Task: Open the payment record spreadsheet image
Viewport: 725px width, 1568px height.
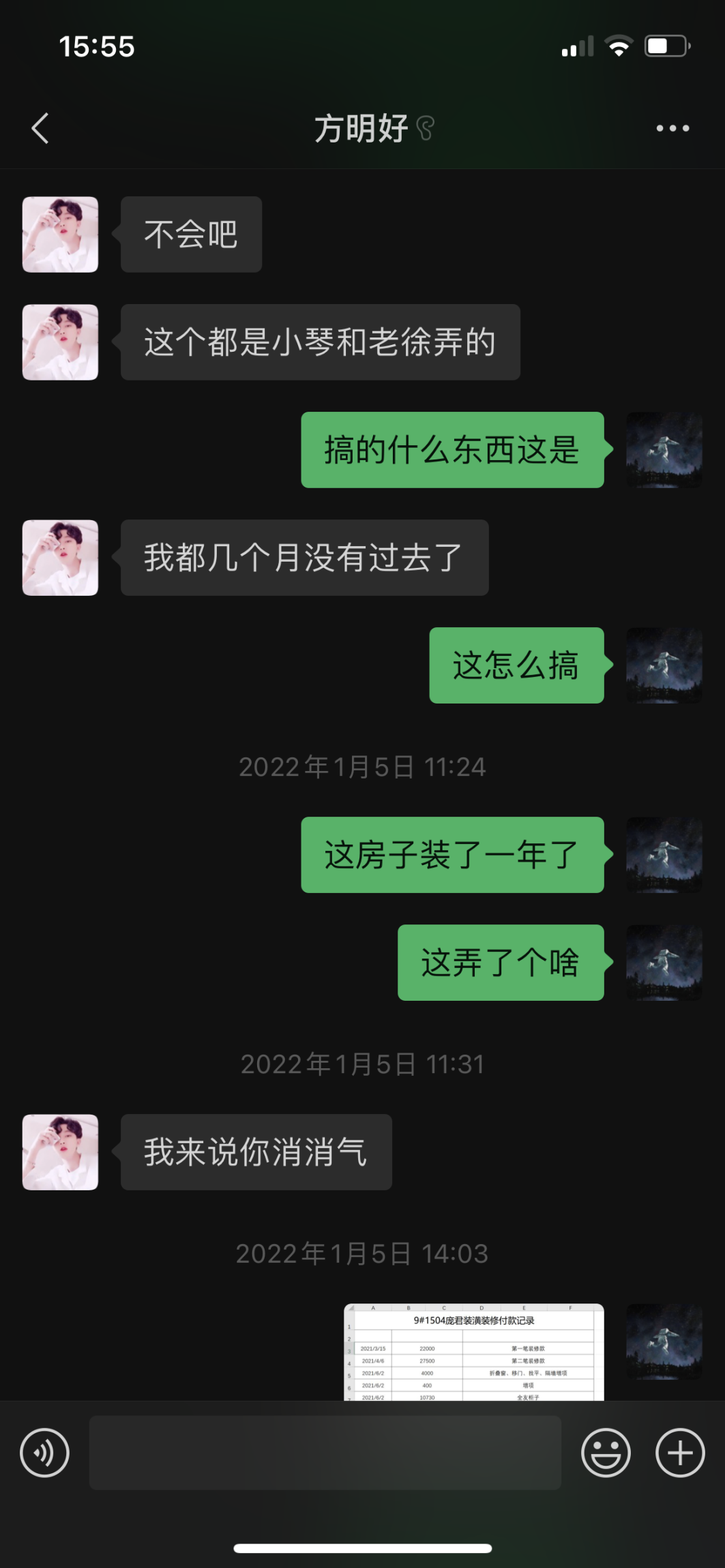Action: (474, 1353)
